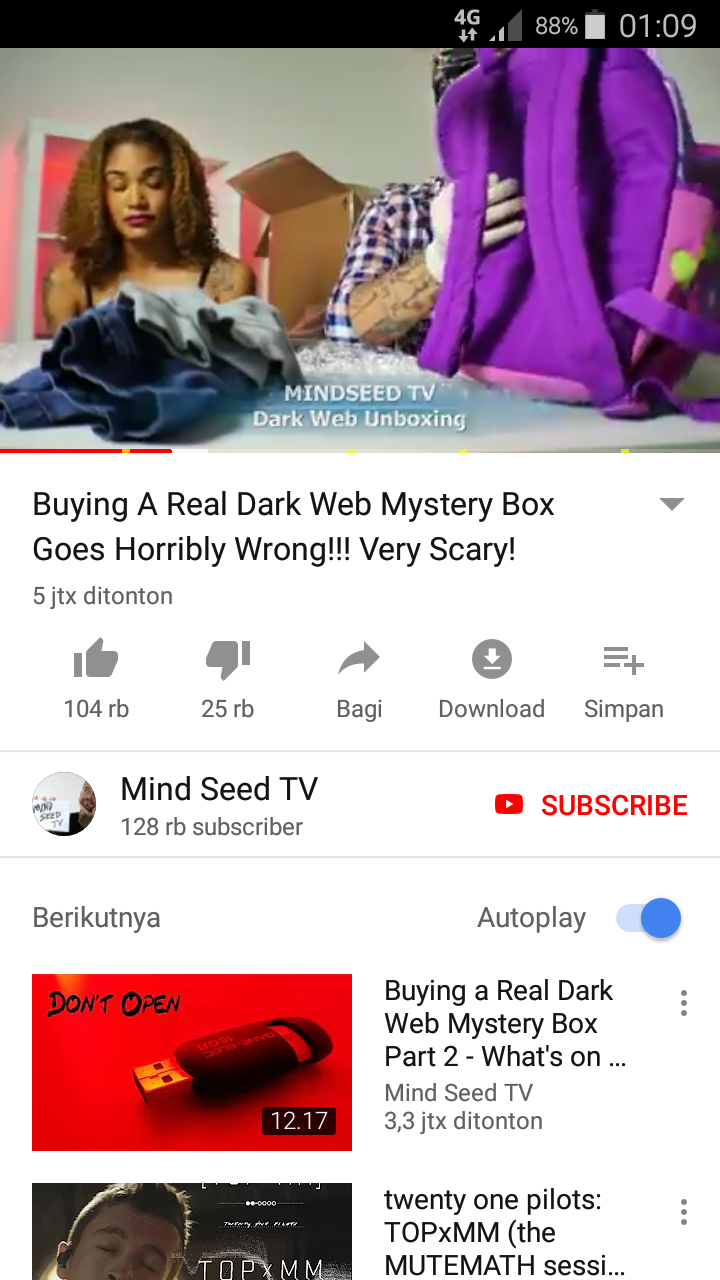Tap the video player to show controls
Screen dimensions: 720x1280
(360, 250)
